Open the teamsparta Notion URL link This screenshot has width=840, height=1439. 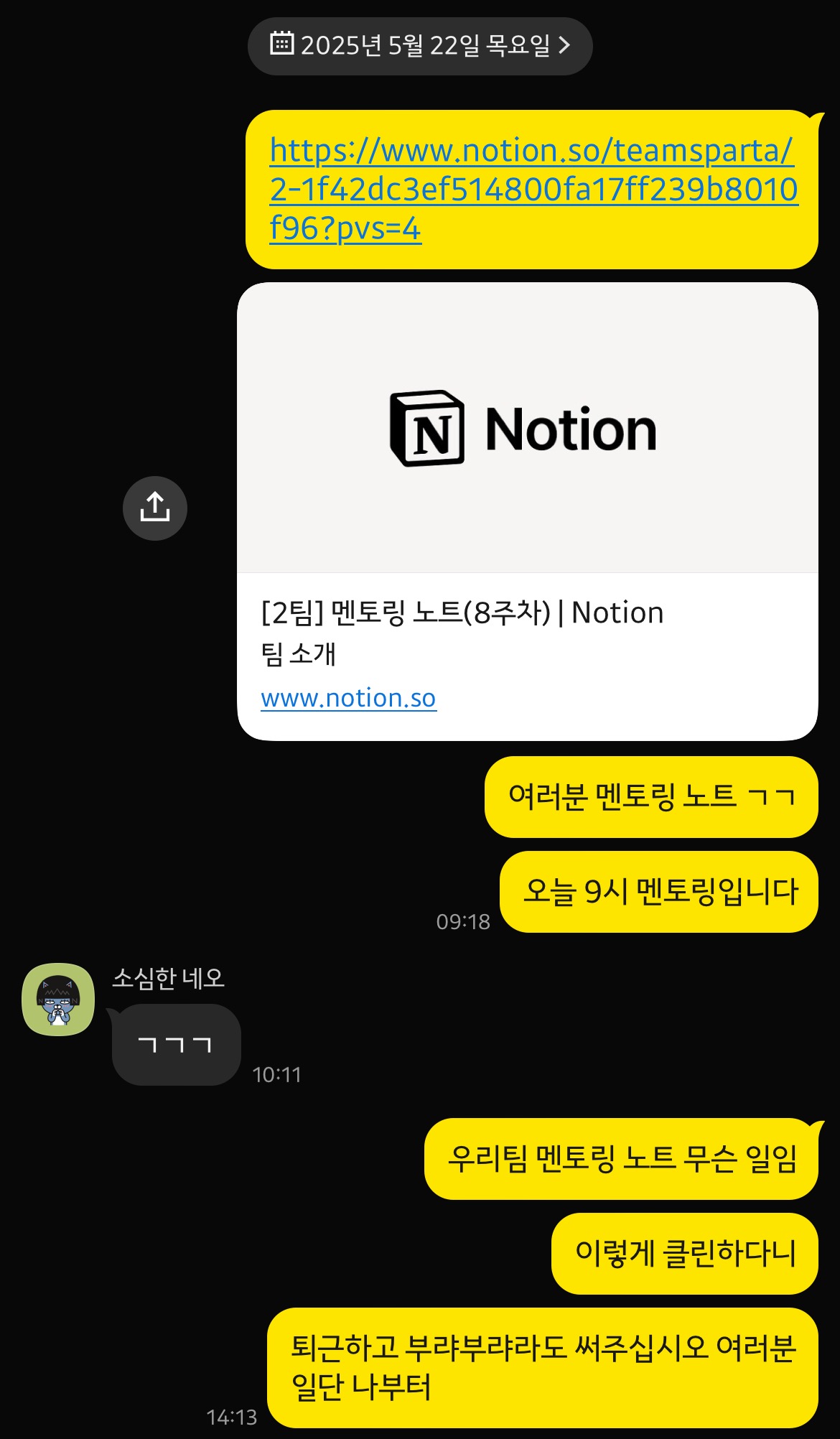pos(532,189)
